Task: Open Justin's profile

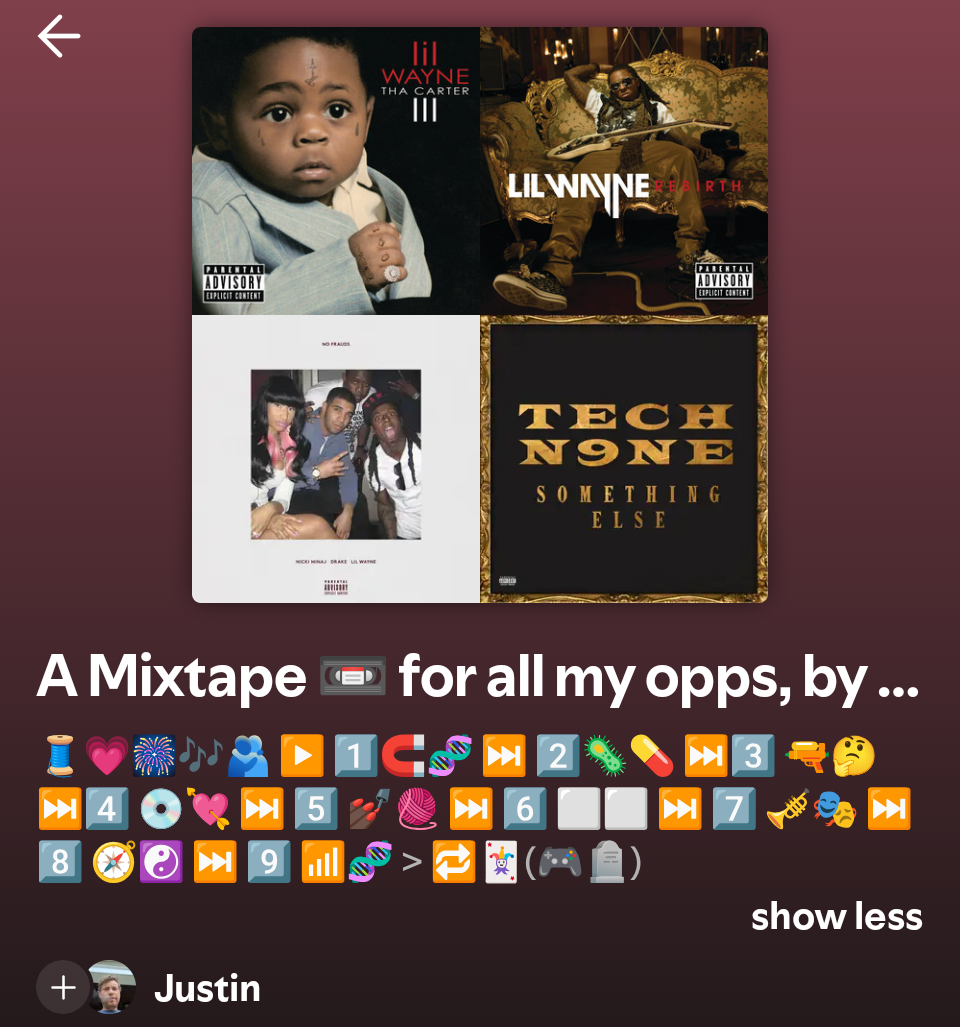Action: tap(207, 988)
